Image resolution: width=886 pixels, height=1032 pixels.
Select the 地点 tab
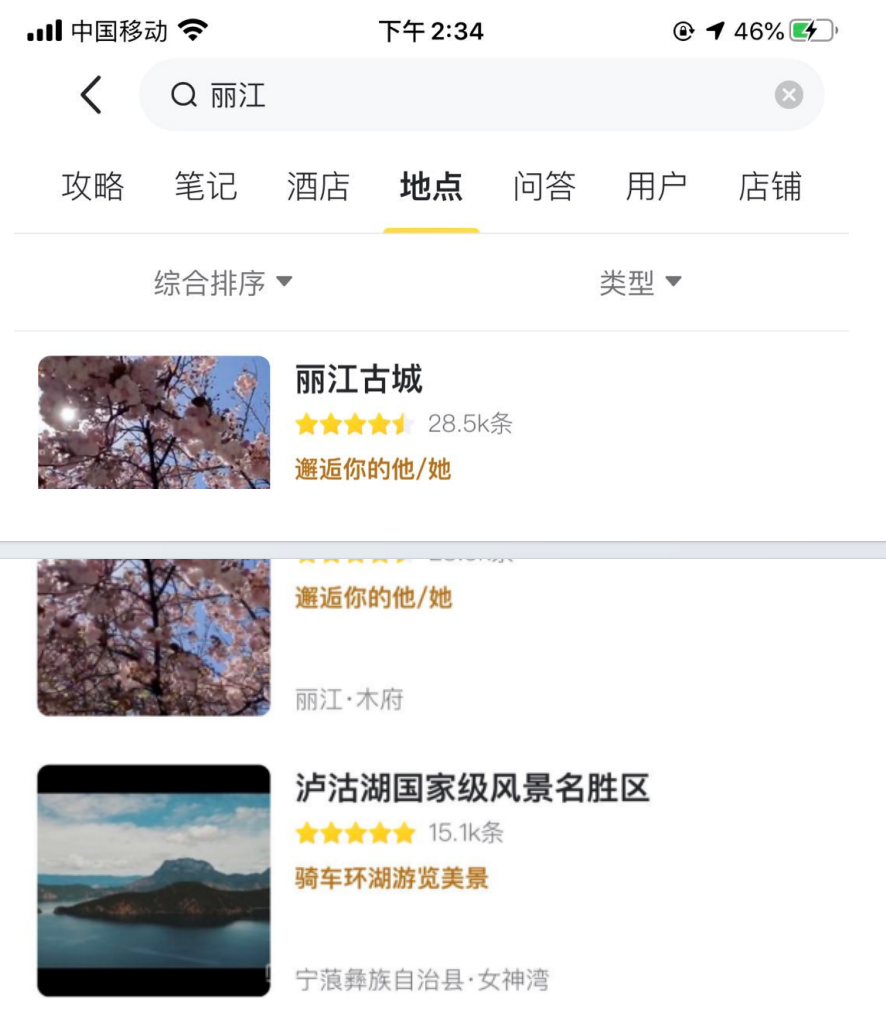(x=431, y=187)
